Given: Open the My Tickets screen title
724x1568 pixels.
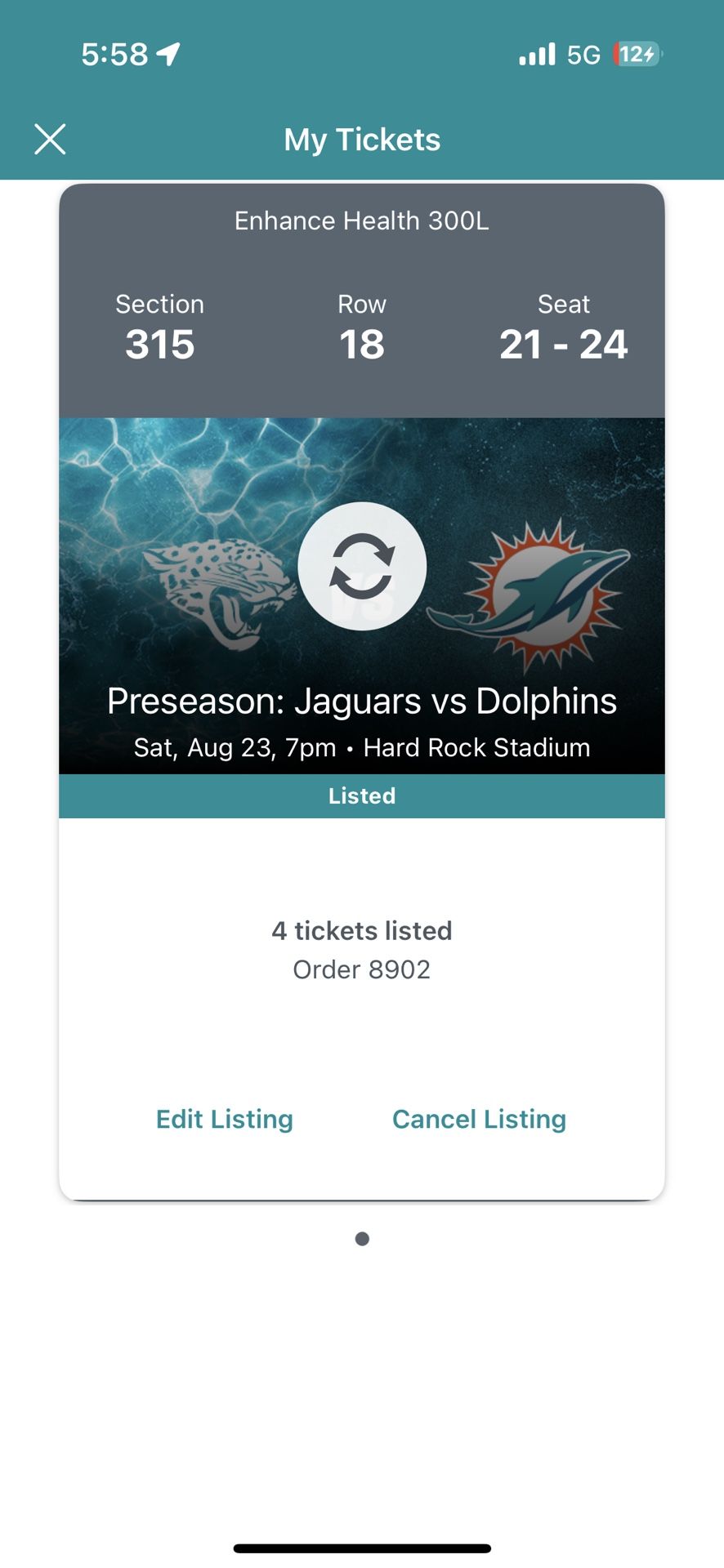Looking at the screenshot, I should 362,139.
